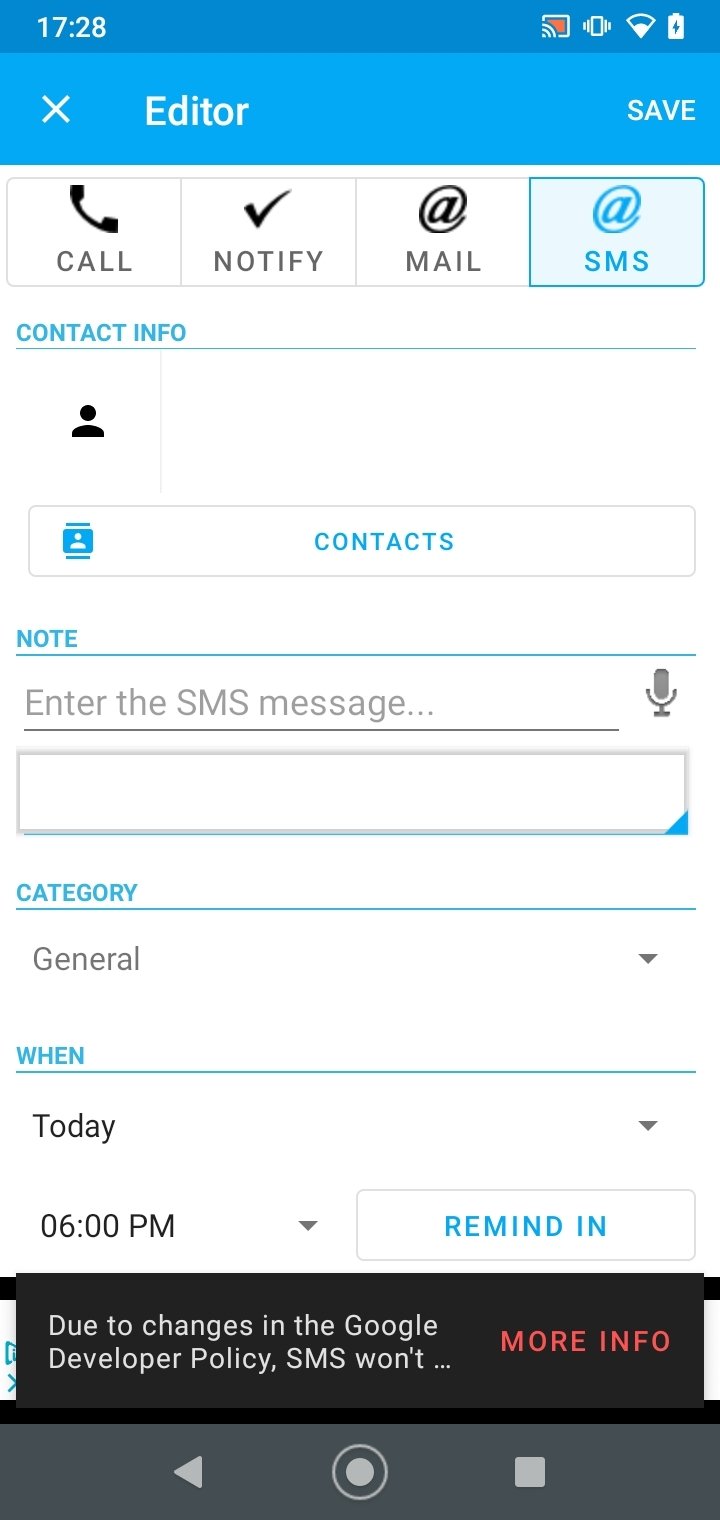This screenshot has height=1520, width=720.
Task: Tap More Info in the snackbar
Action: point(586,1341)
